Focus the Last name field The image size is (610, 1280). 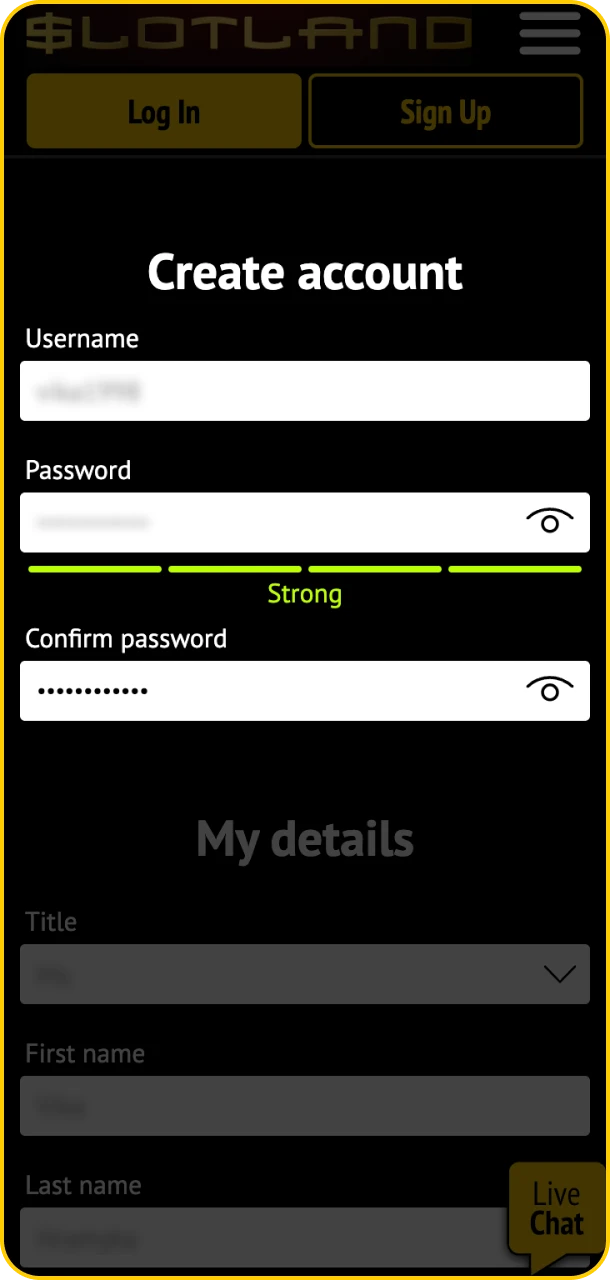[x=260, y=1237]
